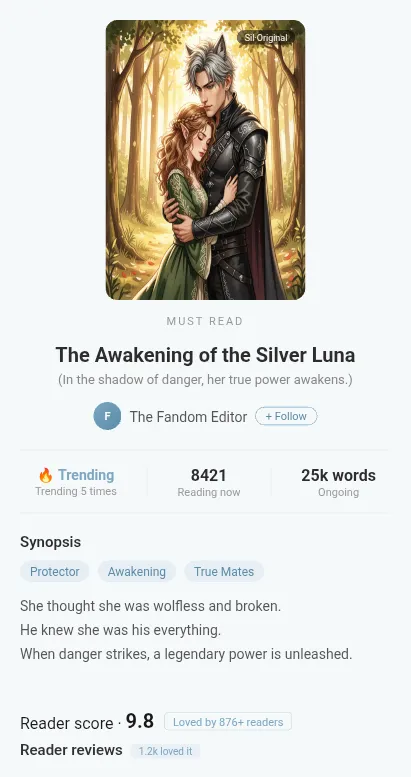Open the book cover image
Viewport: 411px width, 777px height.
click(205, 160)
